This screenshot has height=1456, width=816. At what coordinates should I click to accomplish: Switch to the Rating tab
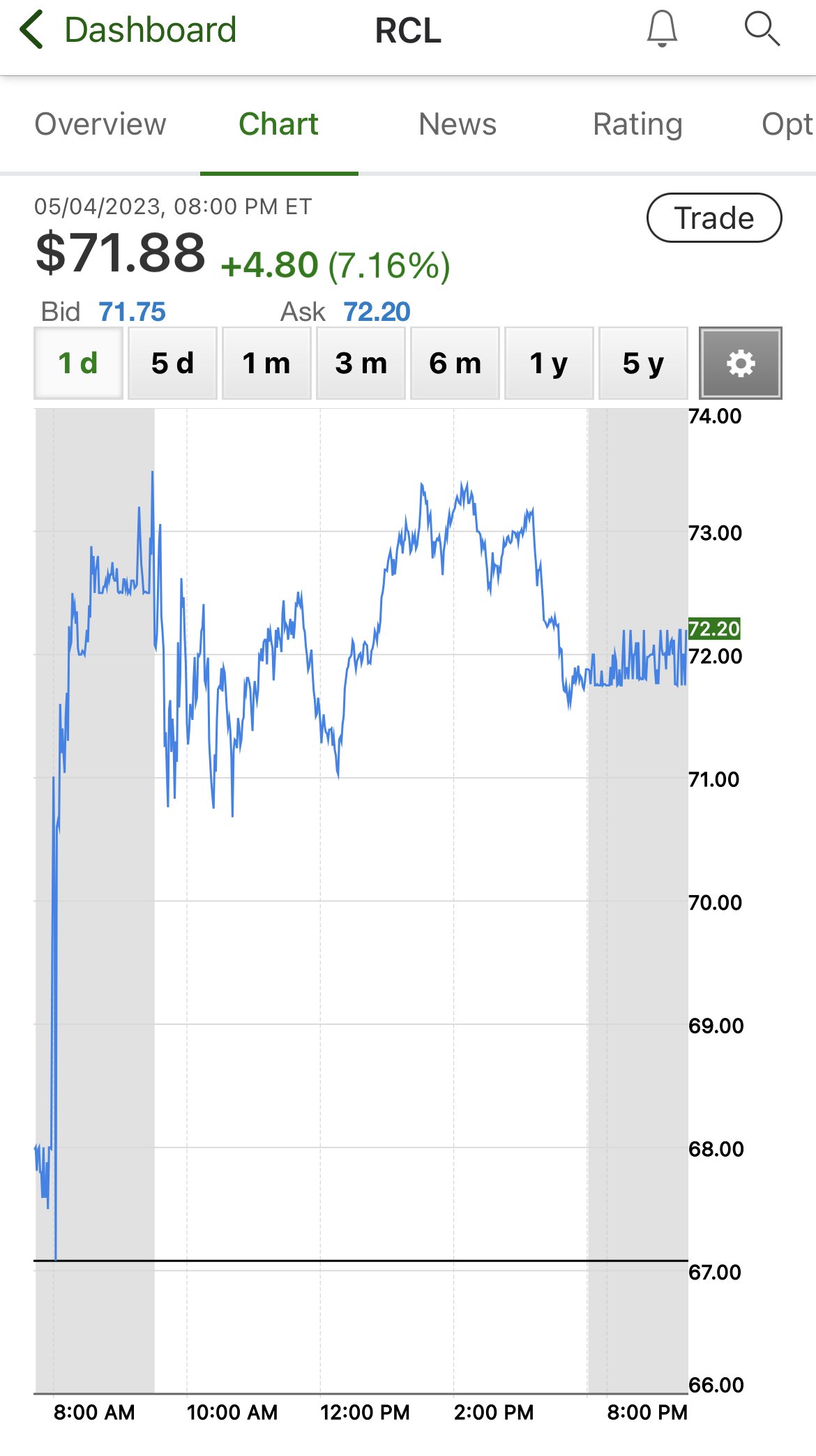tap(637, 124)
